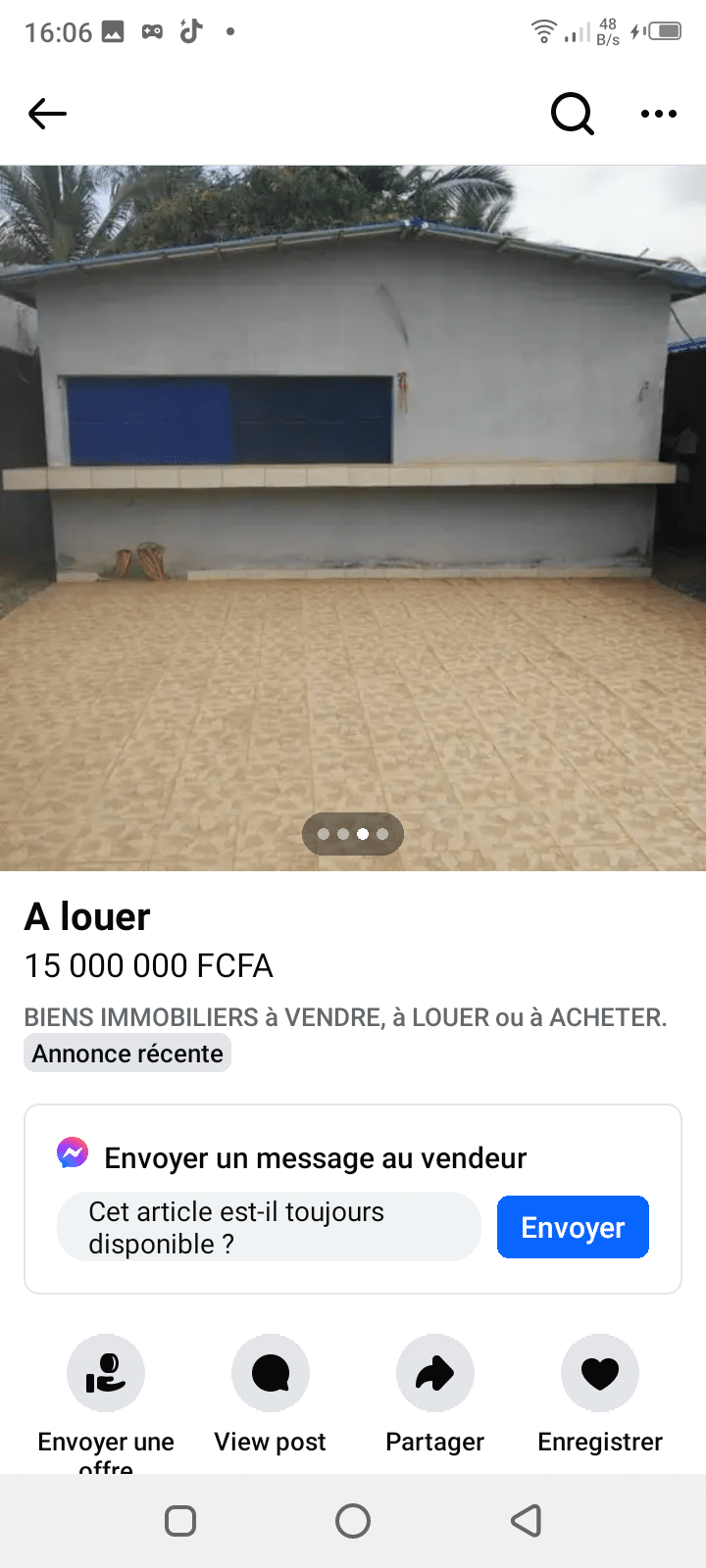Edit the 'Cet article est-il toujours disponible ?' message
This screenshot has width=706, height=1568.
point(269,1227)
